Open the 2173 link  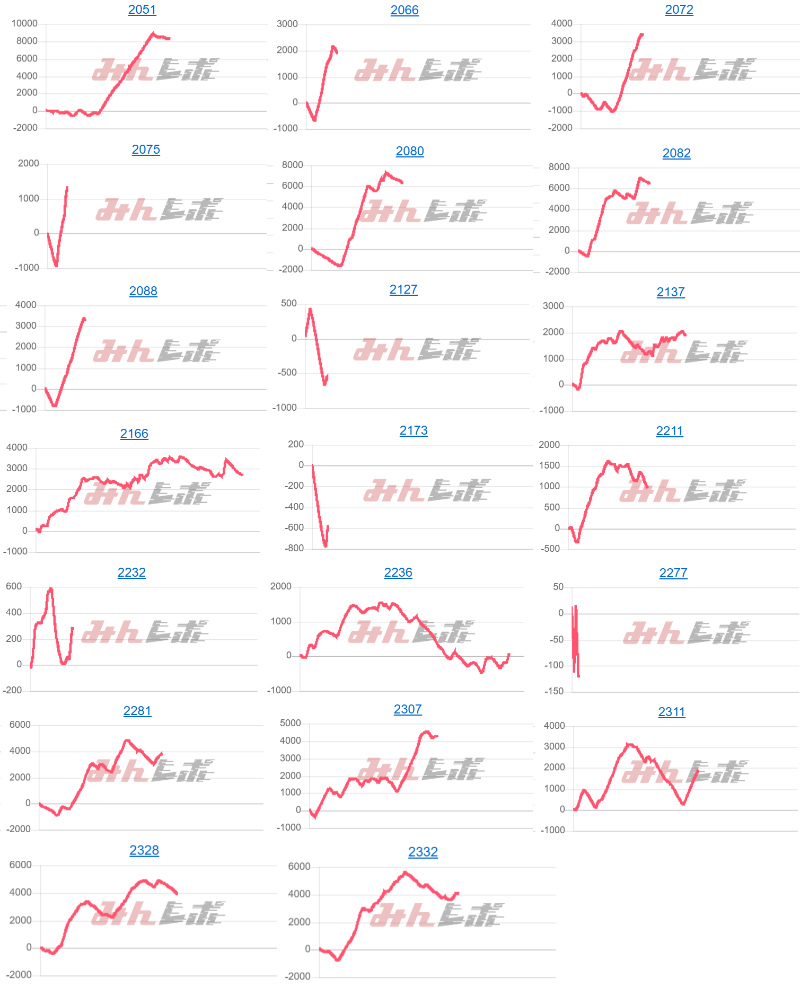point(413,431)
